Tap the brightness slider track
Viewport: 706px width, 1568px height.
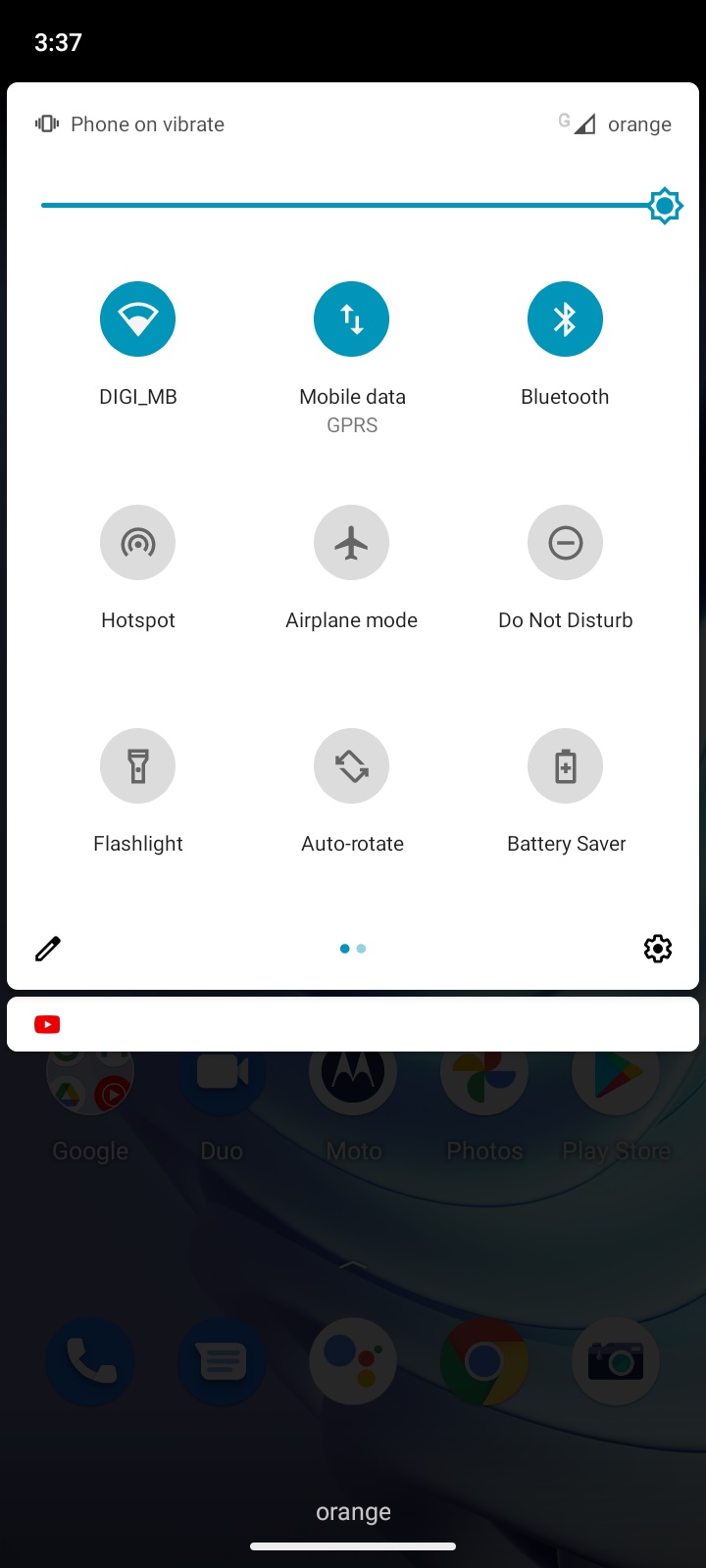coord(353,206)
